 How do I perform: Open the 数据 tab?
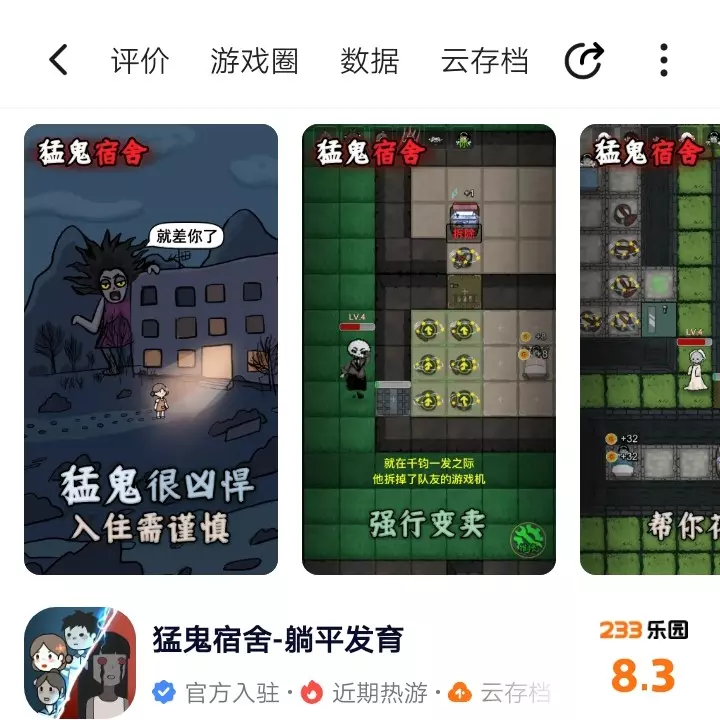370,61
